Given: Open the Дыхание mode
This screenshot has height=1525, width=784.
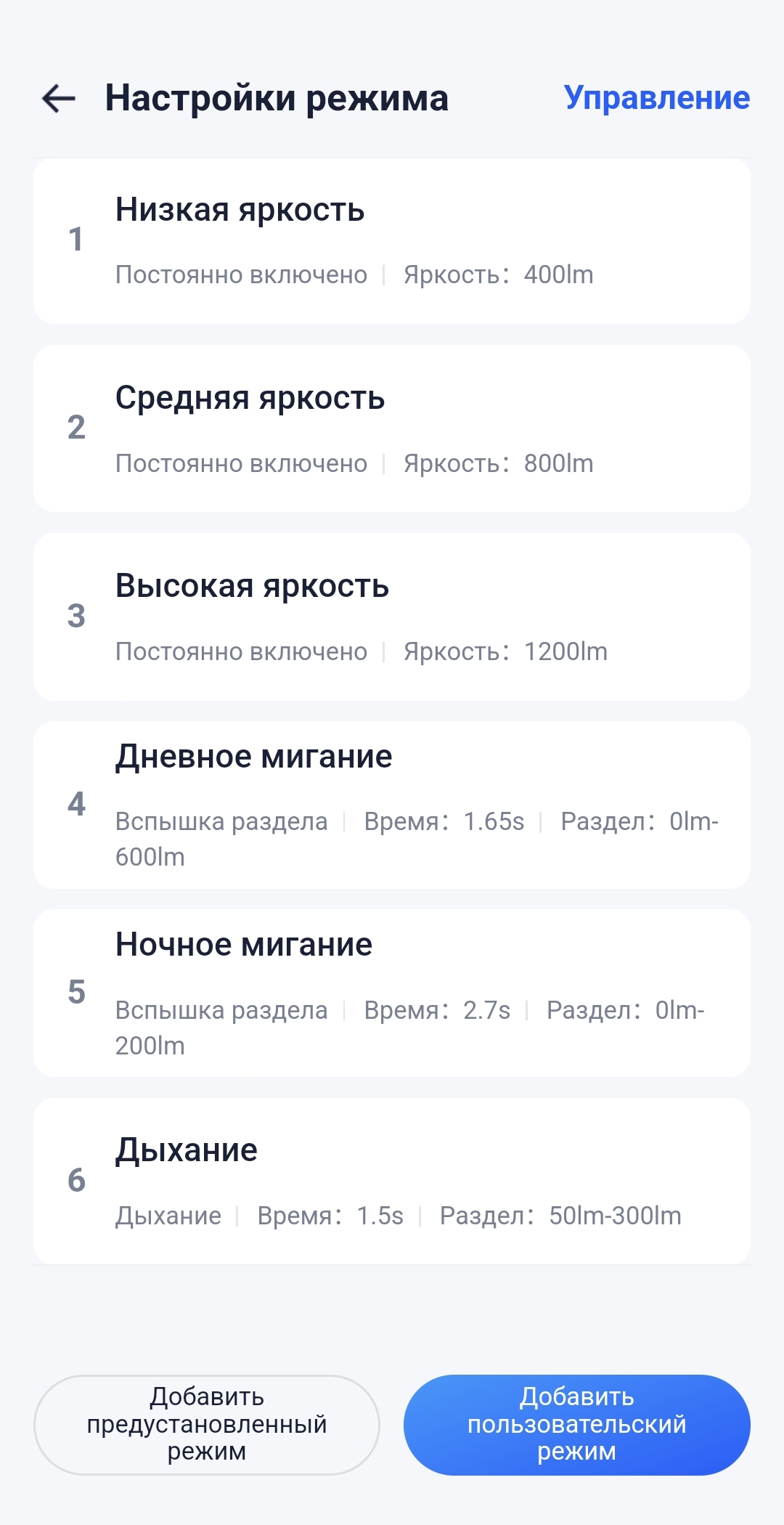Looking at the screenshot, I should [392, 1181].
